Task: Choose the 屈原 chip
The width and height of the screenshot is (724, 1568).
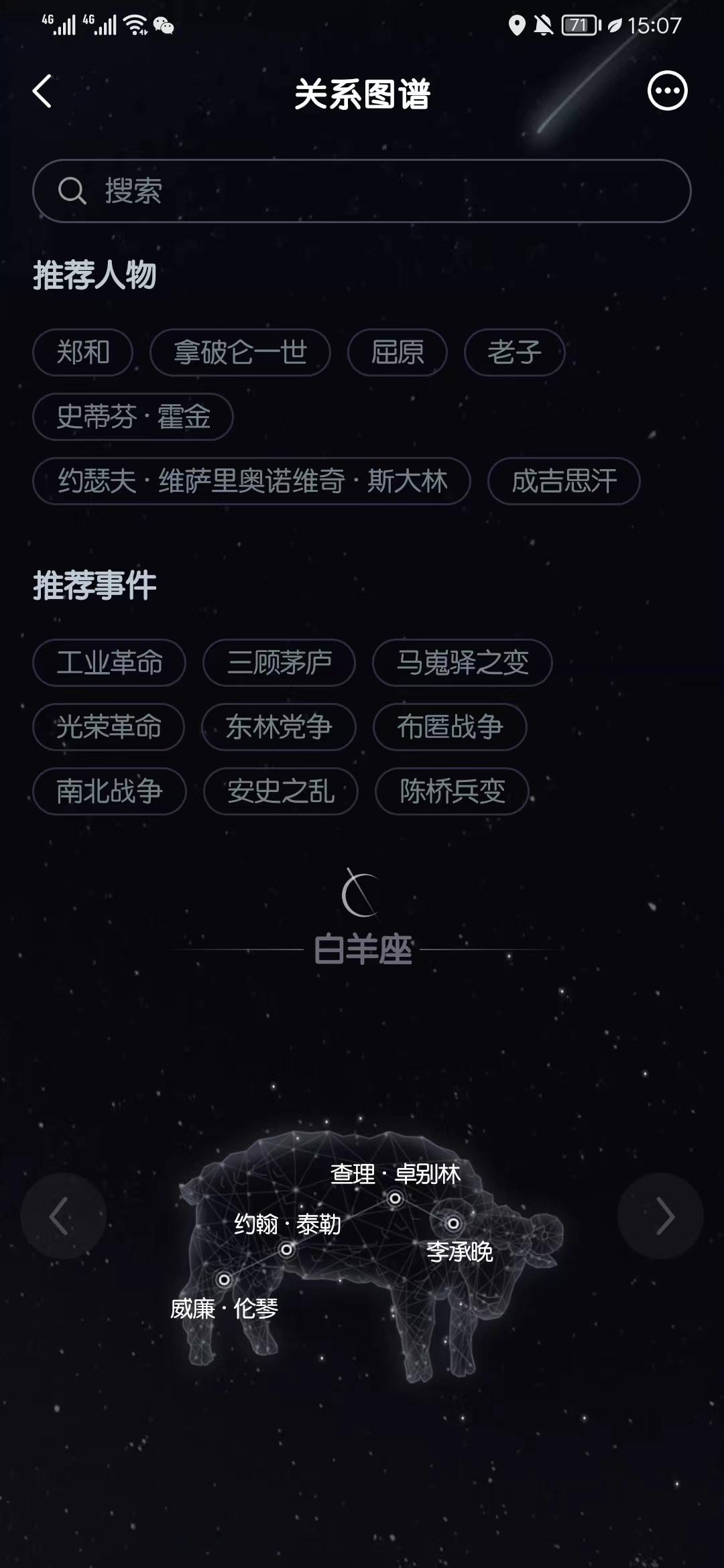Action: [398, 352]
